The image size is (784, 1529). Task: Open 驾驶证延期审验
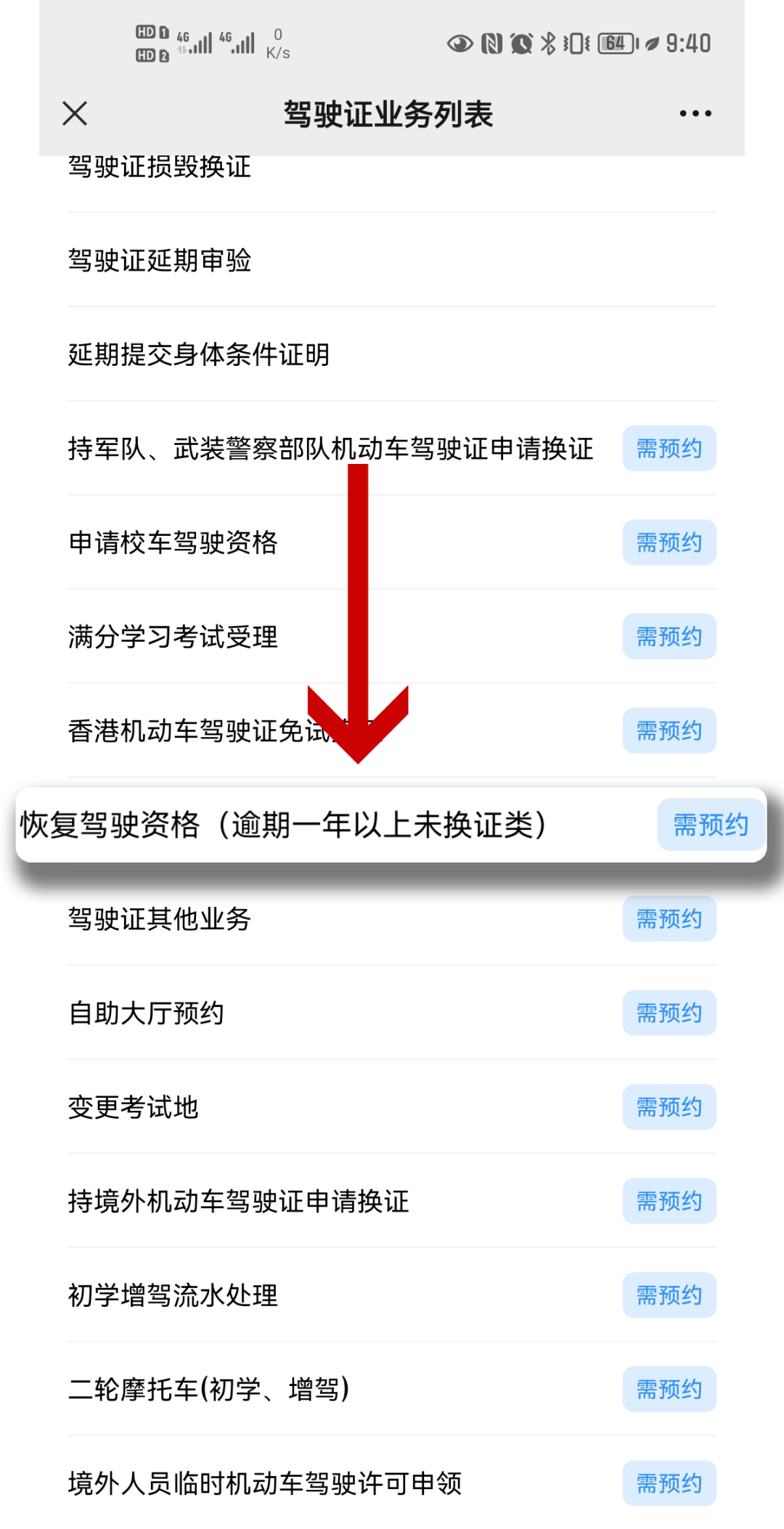392,260
